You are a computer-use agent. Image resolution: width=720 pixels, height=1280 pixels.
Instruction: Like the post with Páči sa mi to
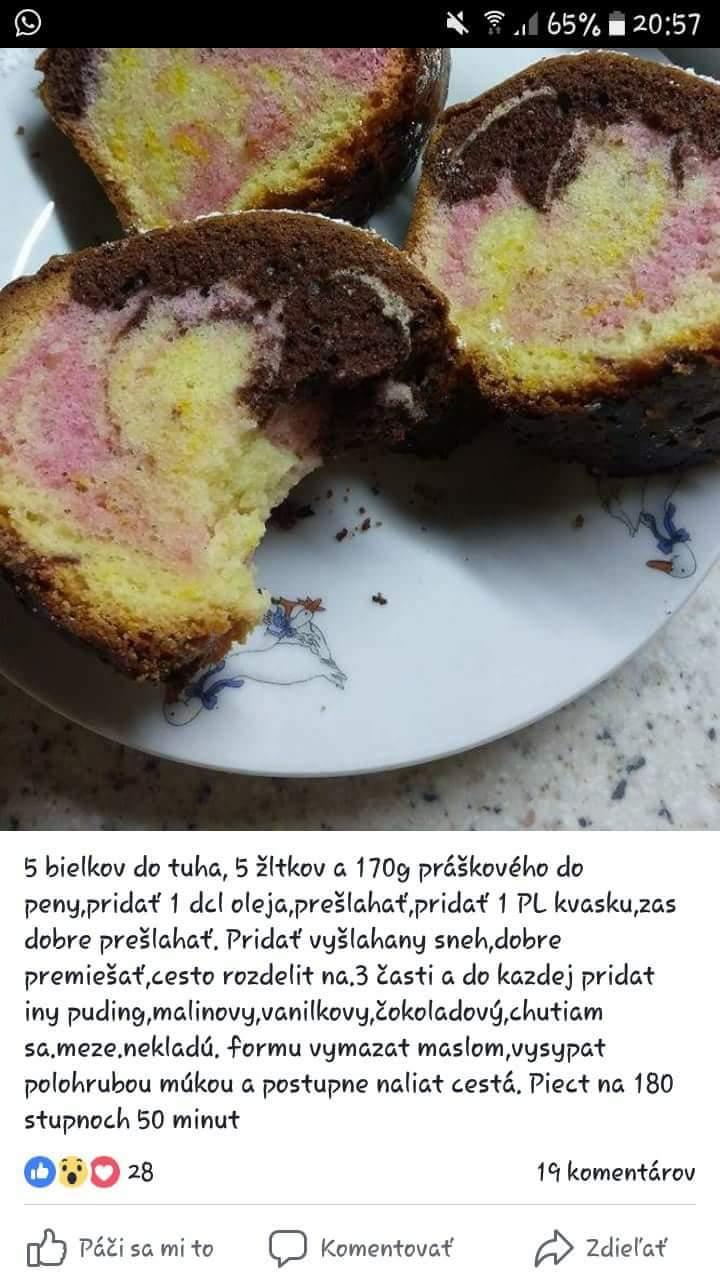click(x=120, y=1248)
